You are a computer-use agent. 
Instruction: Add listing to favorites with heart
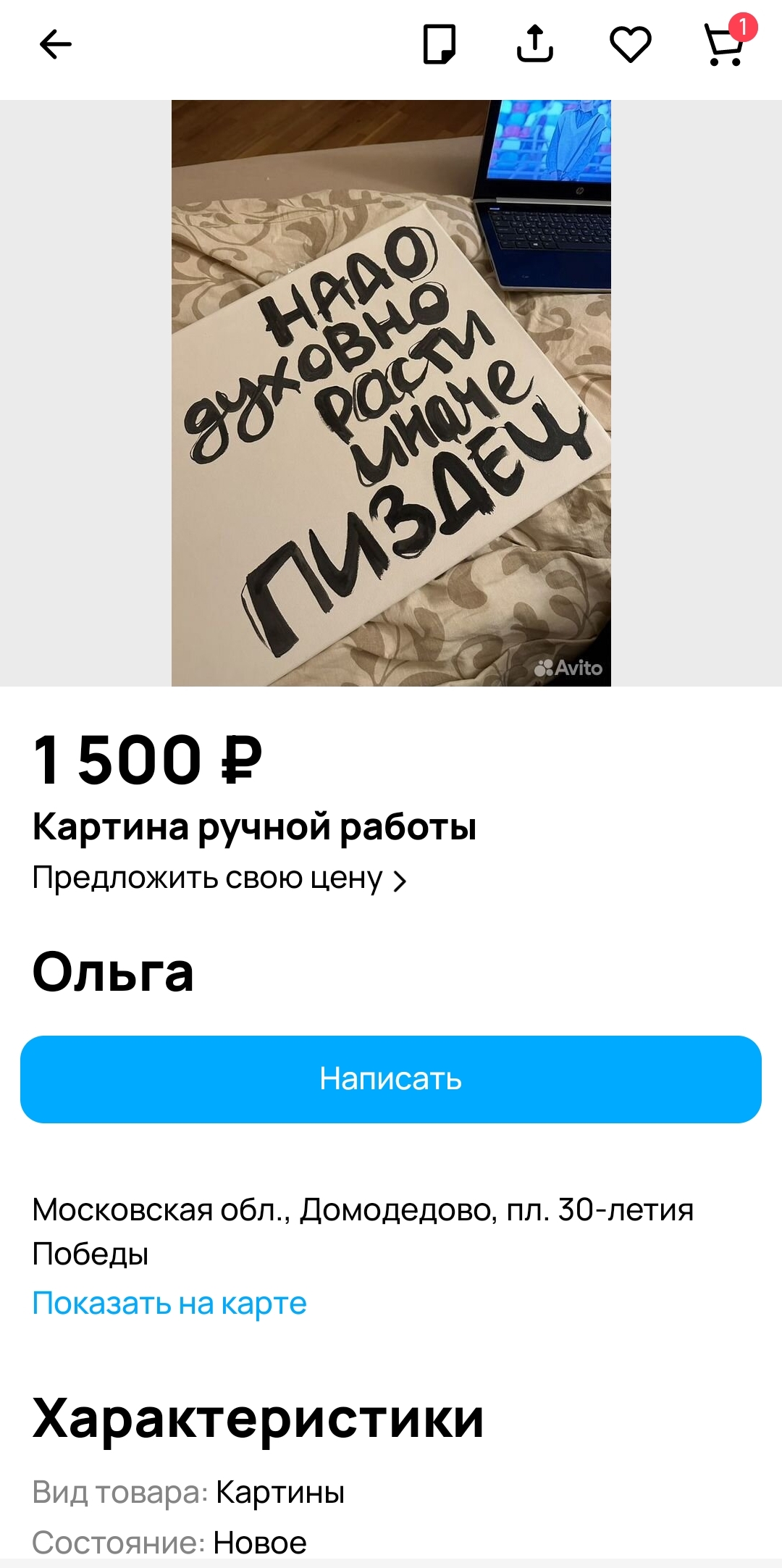[631, 45]
